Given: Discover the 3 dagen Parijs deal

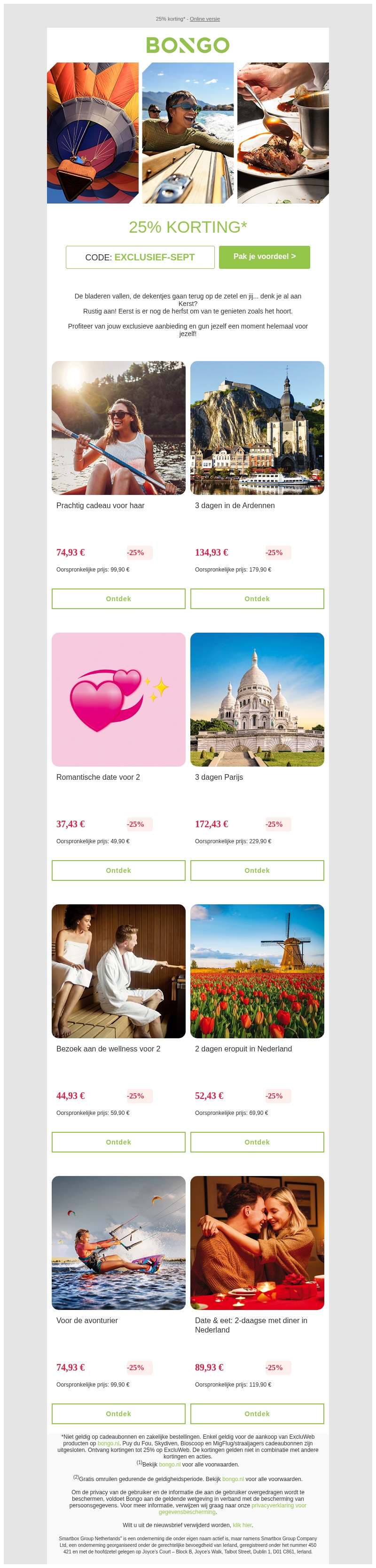Looking at the screenshot, I should pos(257,870).
